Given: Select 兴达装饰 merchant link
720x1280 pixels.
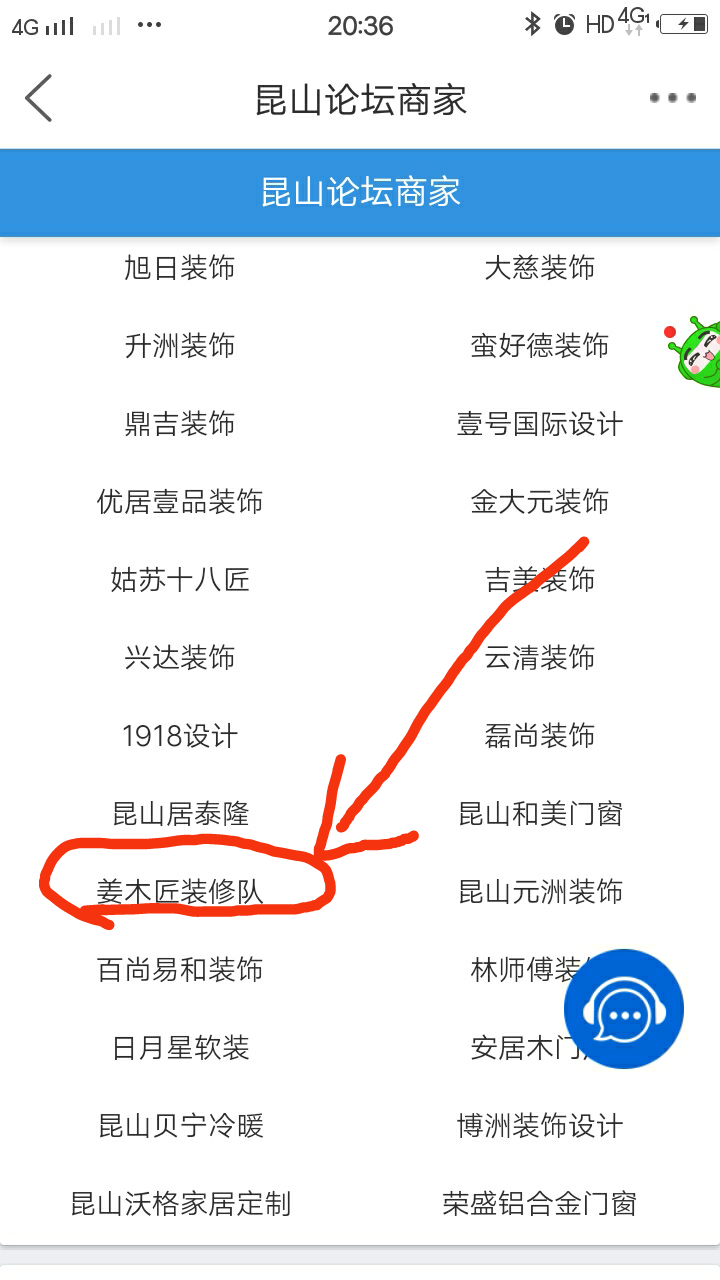Looking at the screenshot, I should click(180, 658).
